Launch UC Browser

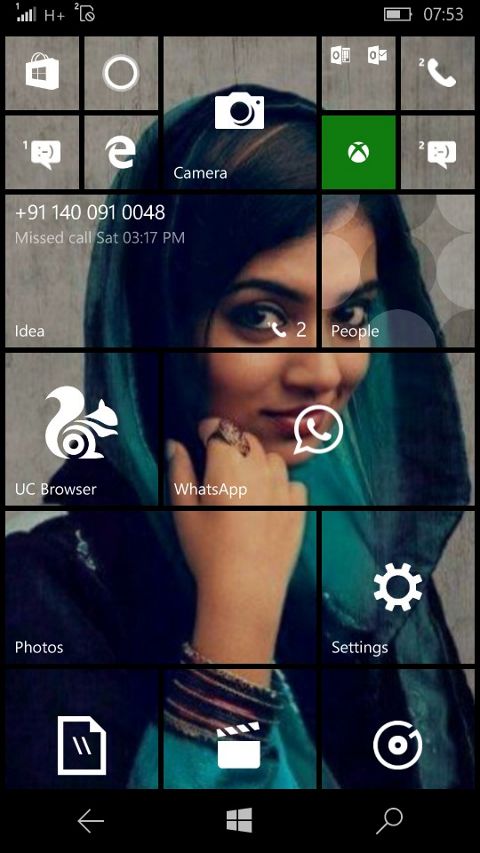(82, 429)
